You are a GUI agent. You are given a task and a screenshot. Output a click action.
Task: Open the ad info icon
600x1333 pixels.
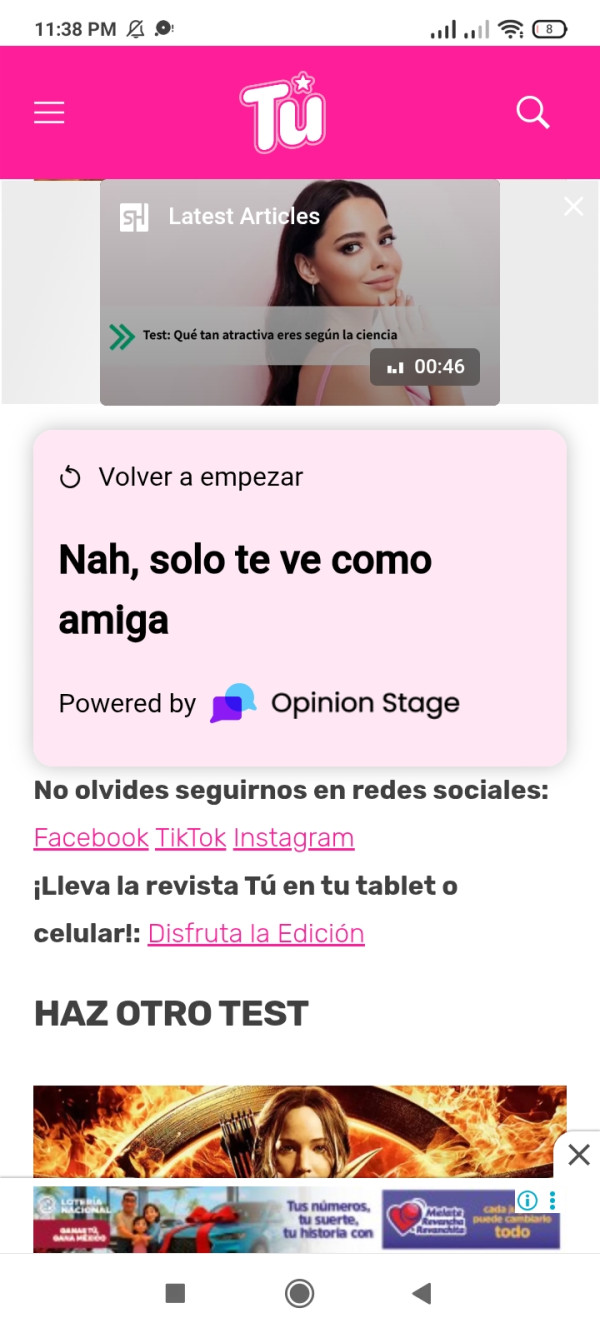click(527, 1200)
